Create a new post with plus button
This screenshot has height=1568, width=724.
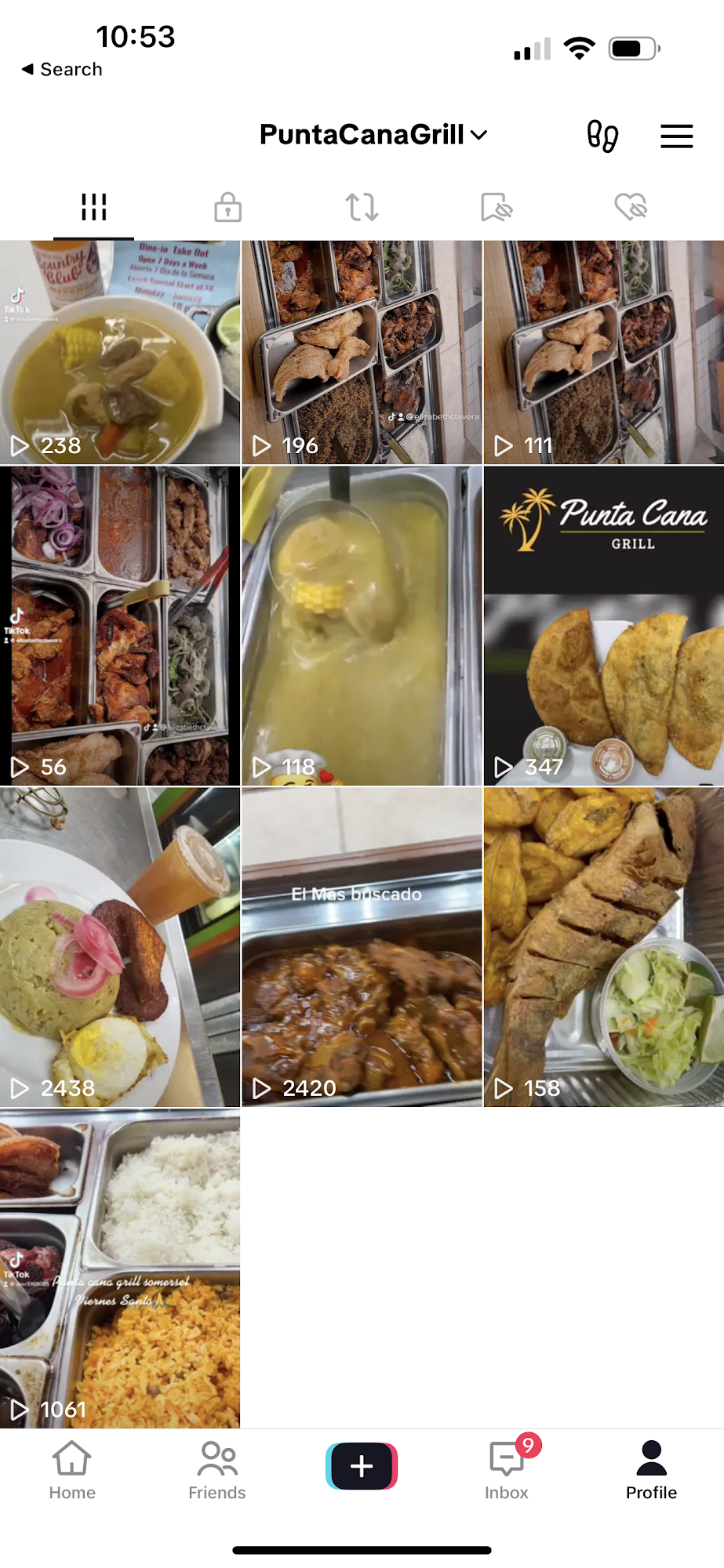click(362, 1465)
